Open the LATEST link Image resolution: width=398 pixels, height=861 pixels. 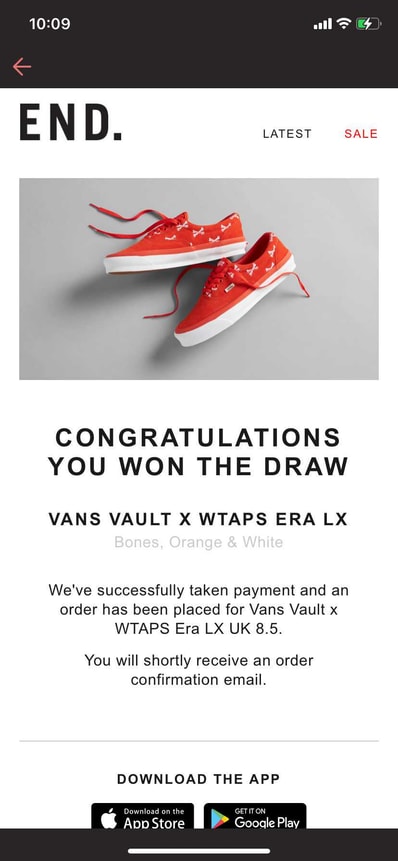pyautogui.click(x=287, y=133)
